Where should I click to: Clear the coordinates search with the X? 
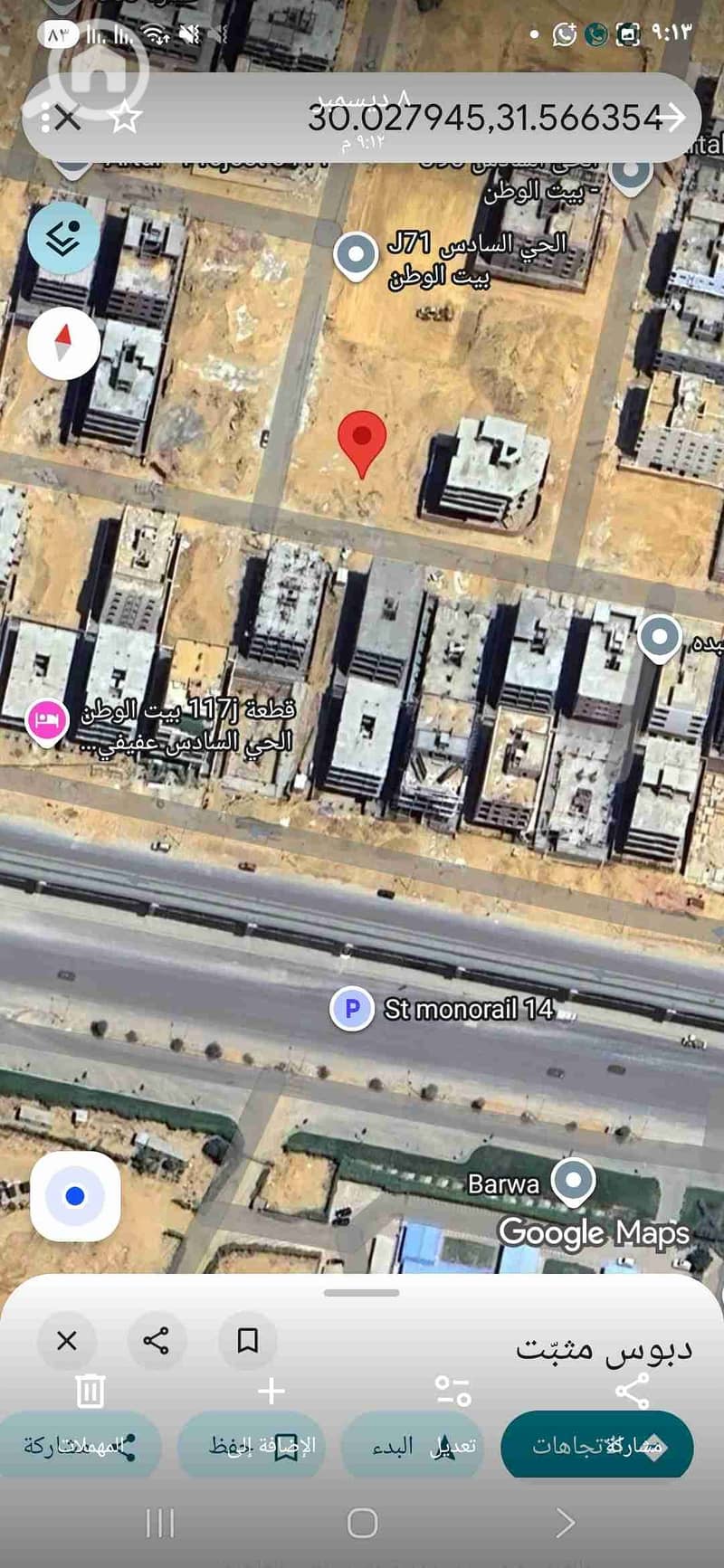[x=66, y=118]
